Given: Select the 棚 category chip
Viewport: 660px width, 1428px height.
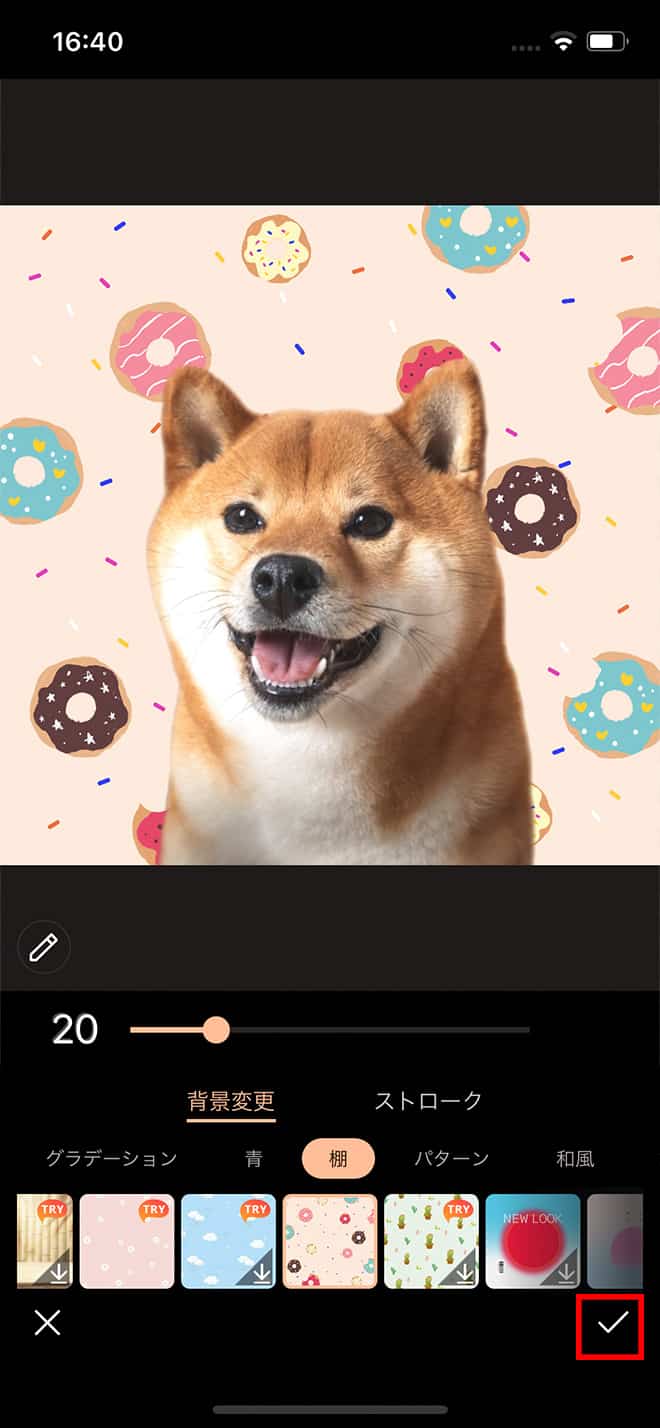Looking at the screenshot, I should (338, 1159).
